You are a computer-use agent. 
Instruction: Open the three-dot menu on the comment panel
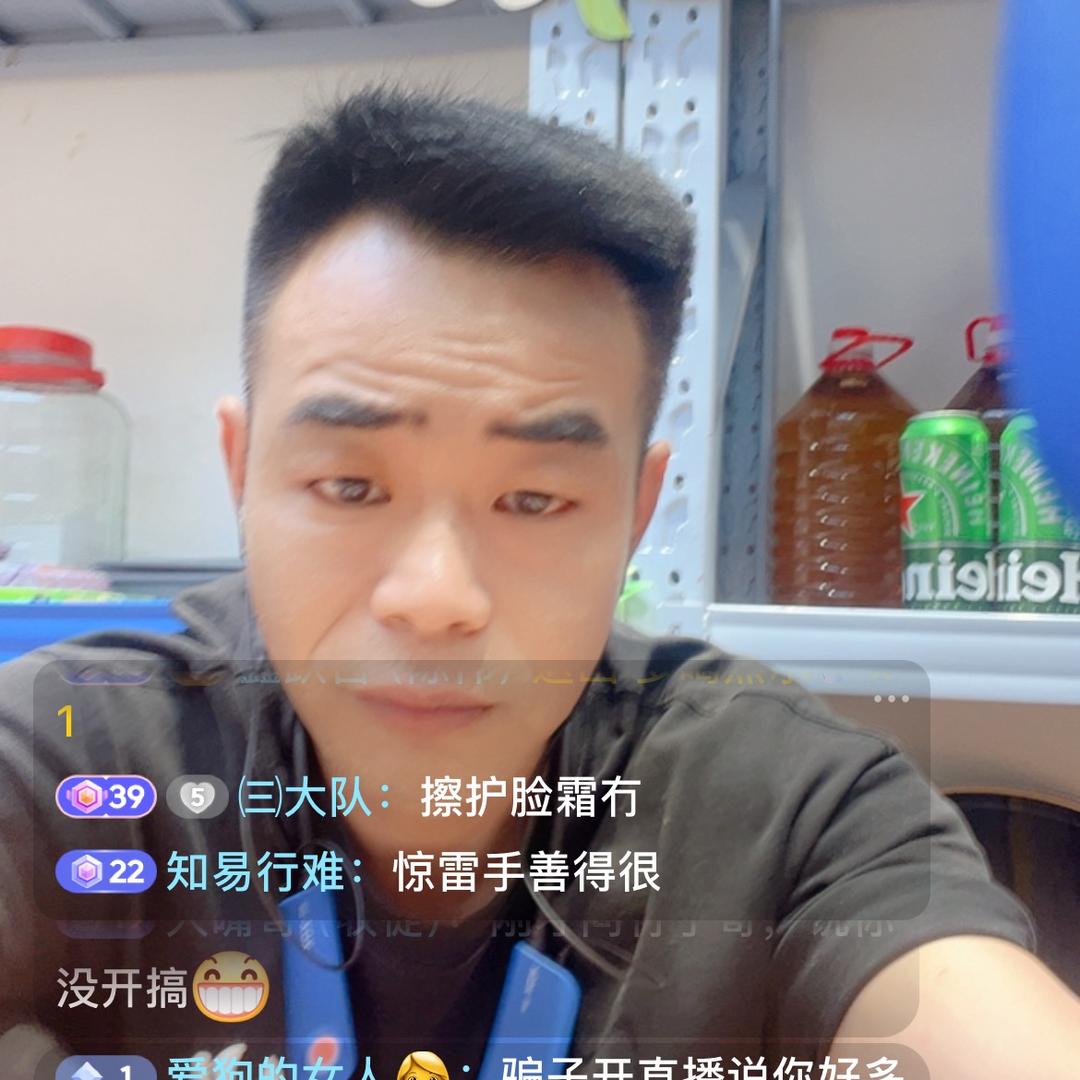(891, 698)
